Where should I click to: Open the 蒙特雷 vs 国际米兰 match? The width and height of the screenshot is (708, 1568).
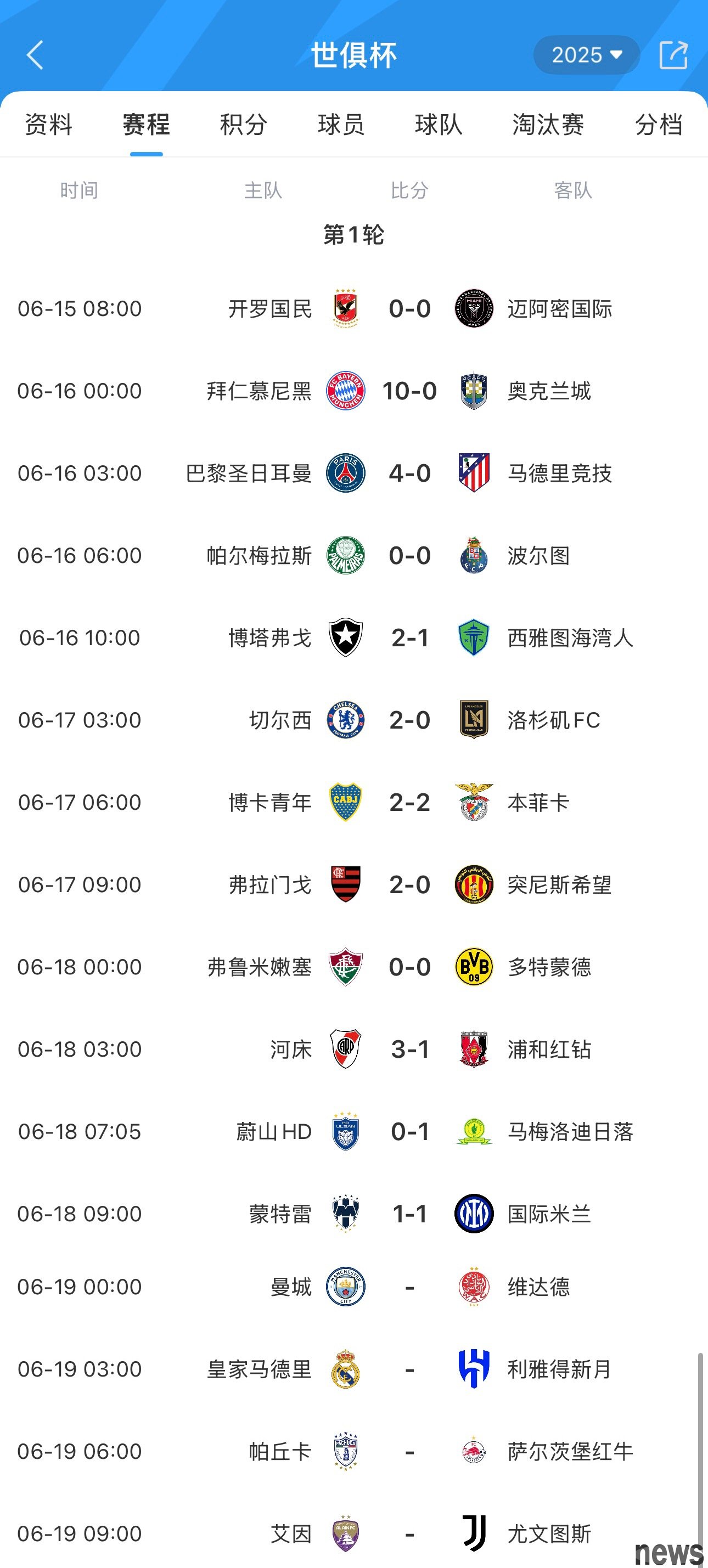(x=409, y=1214)
